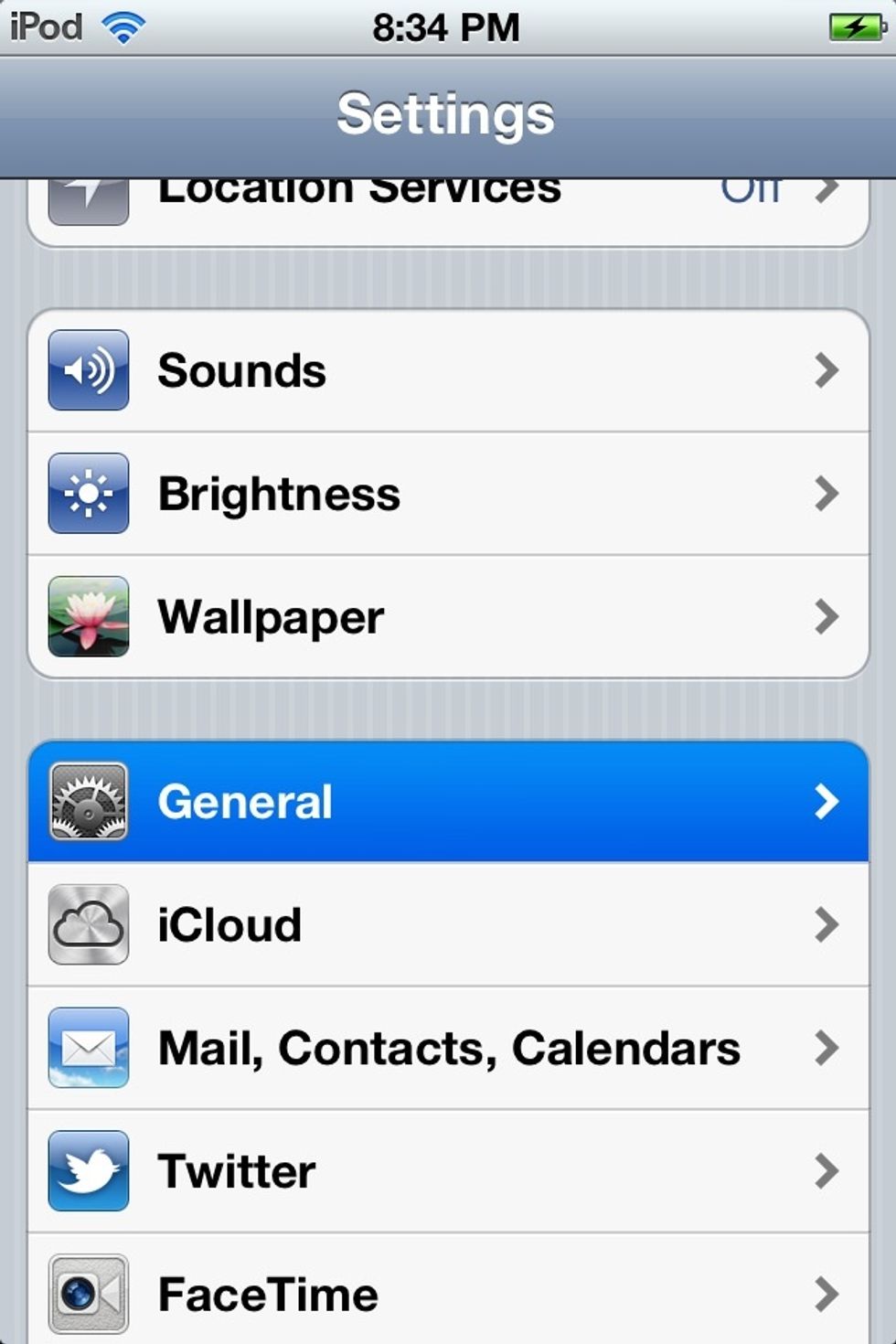This screenshot has width=896, height=1344.
Task: Tap the Twitter bird icon
Action: [88, 1171]
